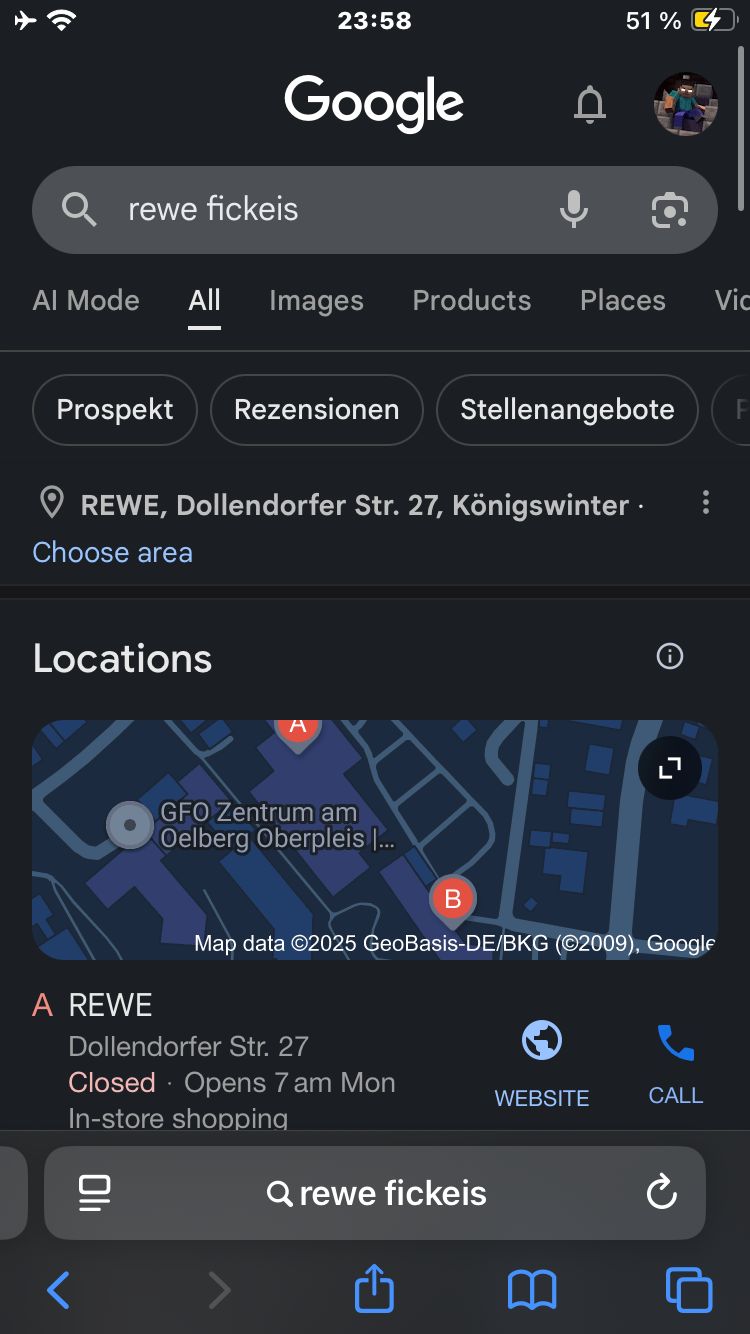Tap the Choose area link
This screenshot has height=1334, width=750.
click(x=112, y=552)
